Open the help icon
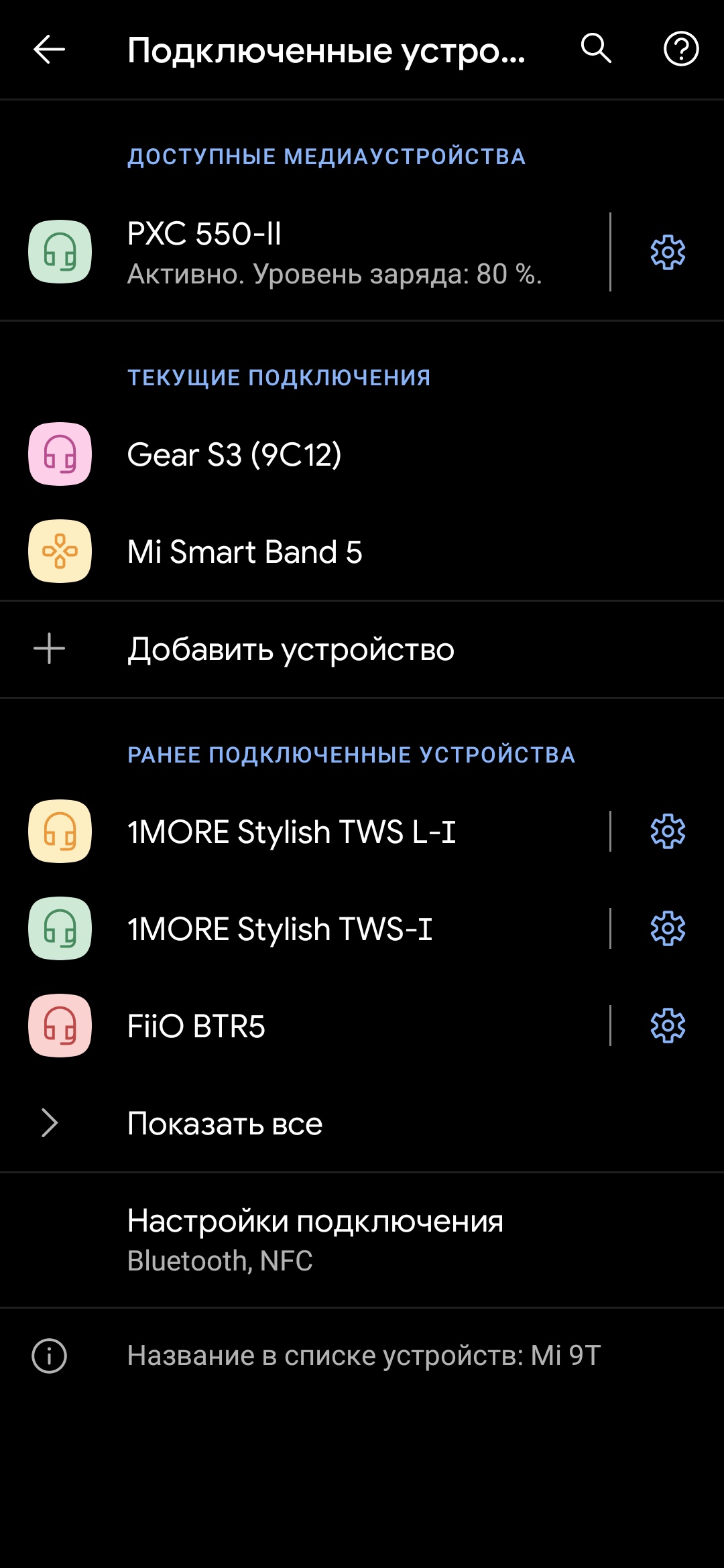Image resolution: width=724 pixels, height=1568 pixels. (681, 49)
